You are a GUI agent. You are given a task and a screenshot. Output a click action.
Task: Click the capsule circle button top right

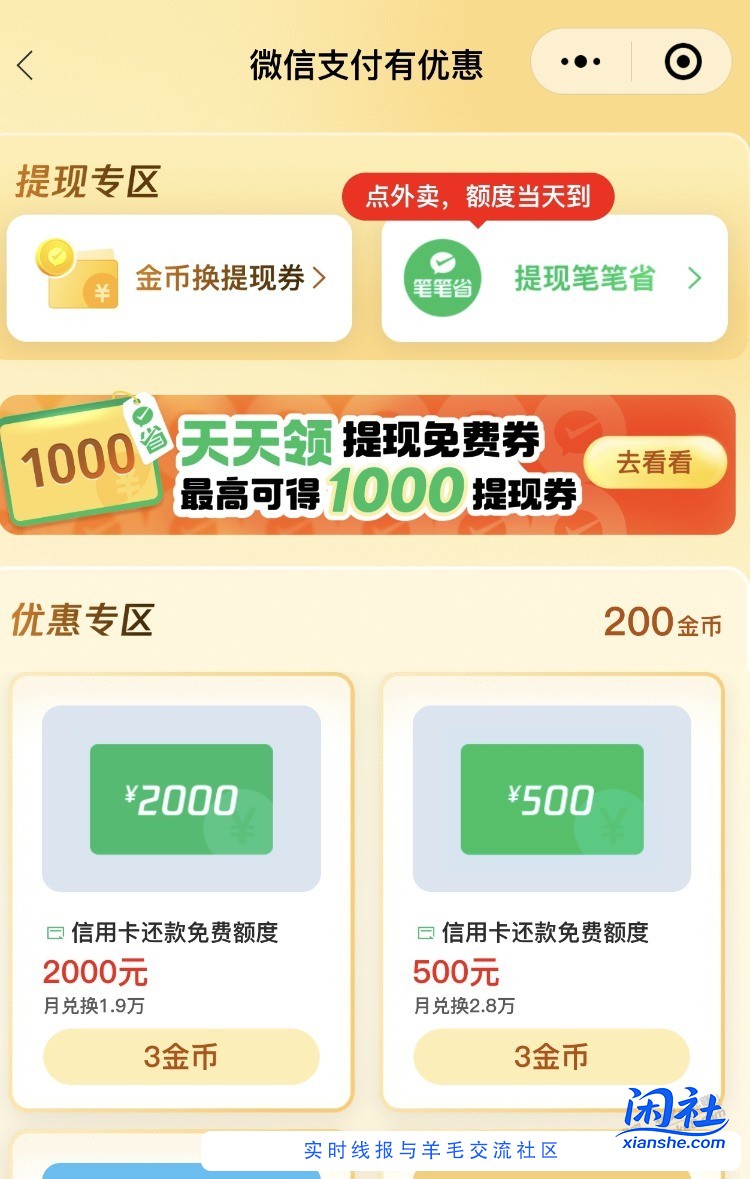tap(683, 61)
